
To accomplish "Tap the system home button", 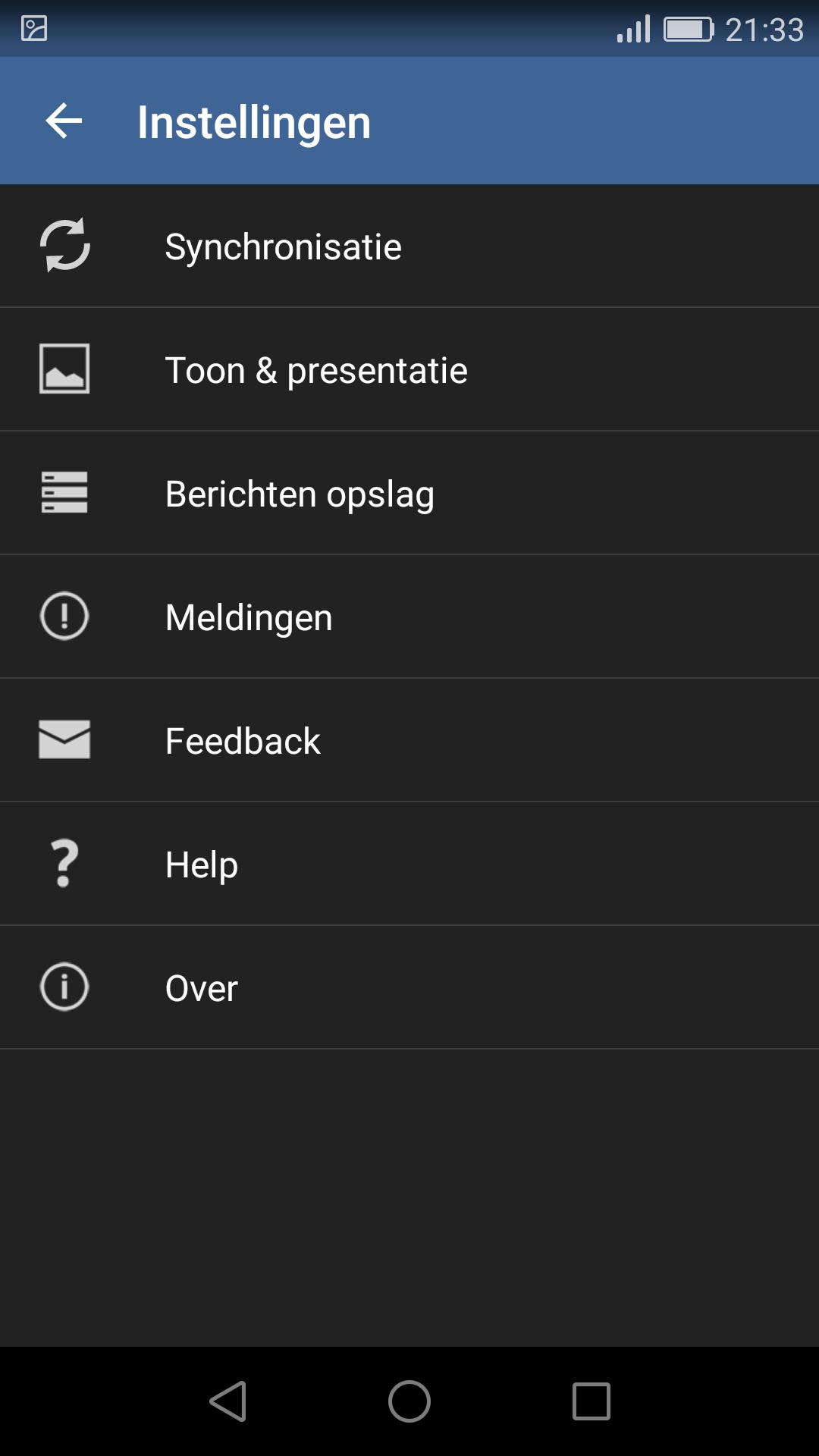I will pos(409,1401).
